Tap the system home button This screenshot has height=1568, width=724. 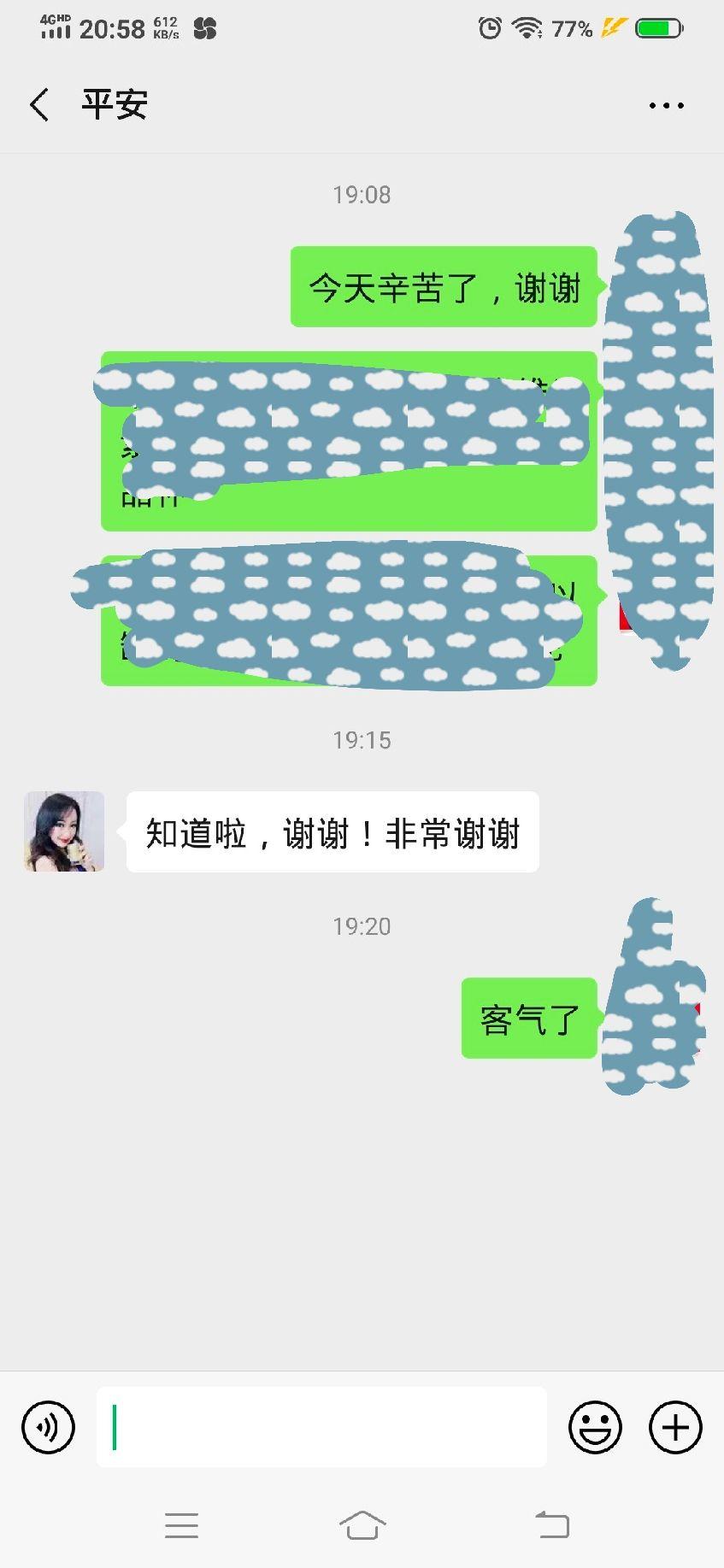(362, 1524)
